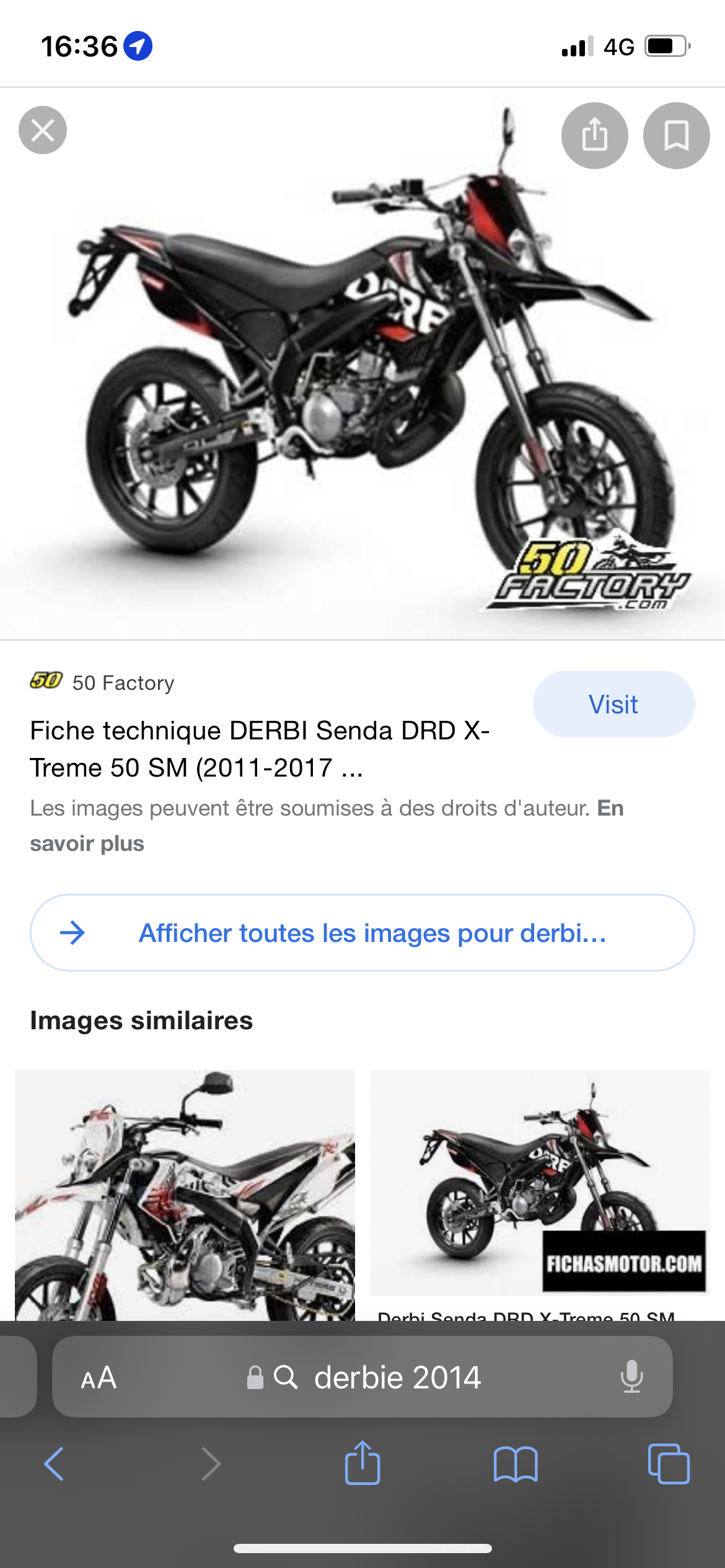Close the image preview
Image resolution: width=725 pixels, height=1568 pixels.
[43, 131]
